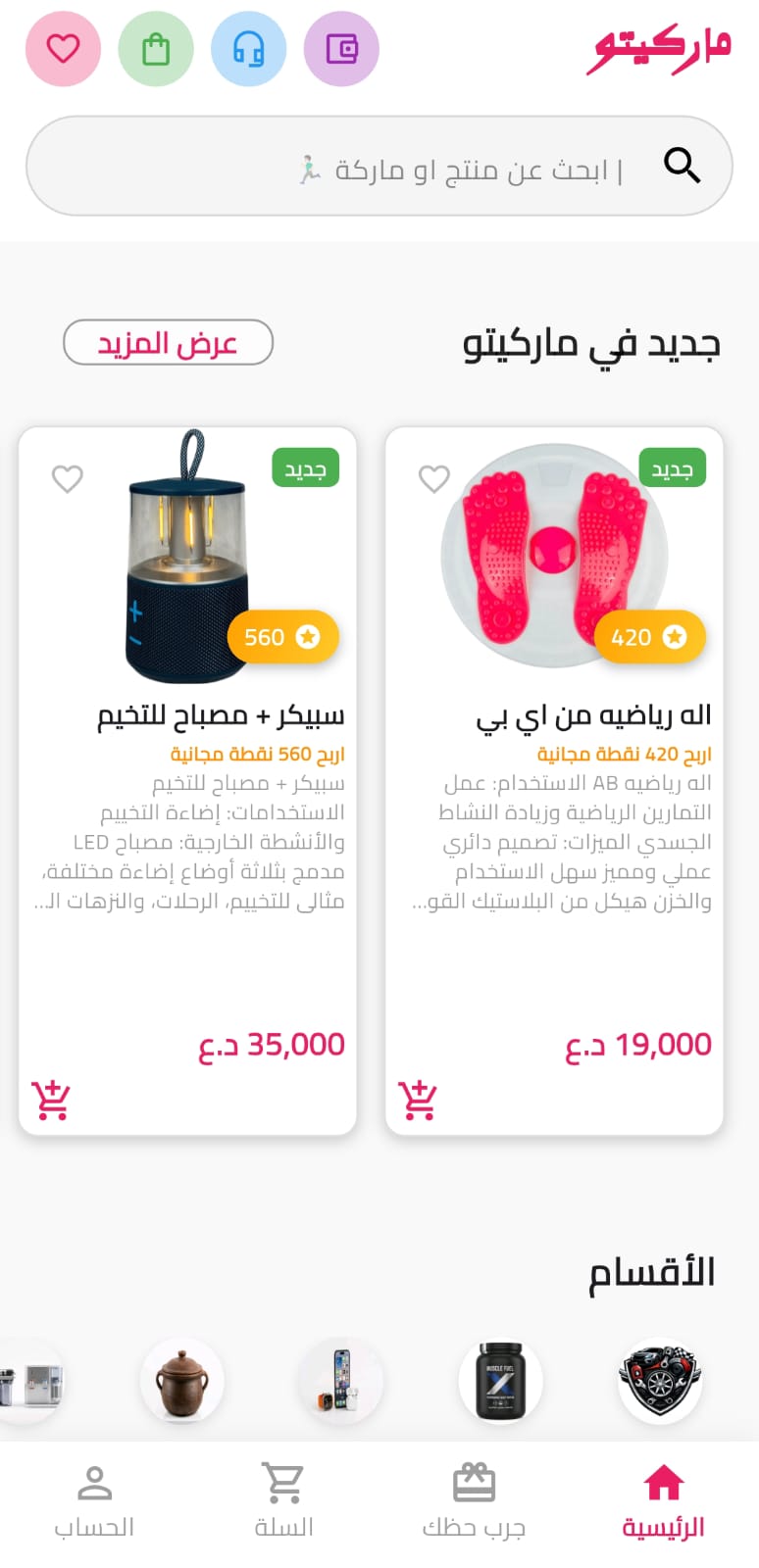This screenshot has height=1568, width=759.
Task: Click the 560 points star badge
Action: (283, 637)
